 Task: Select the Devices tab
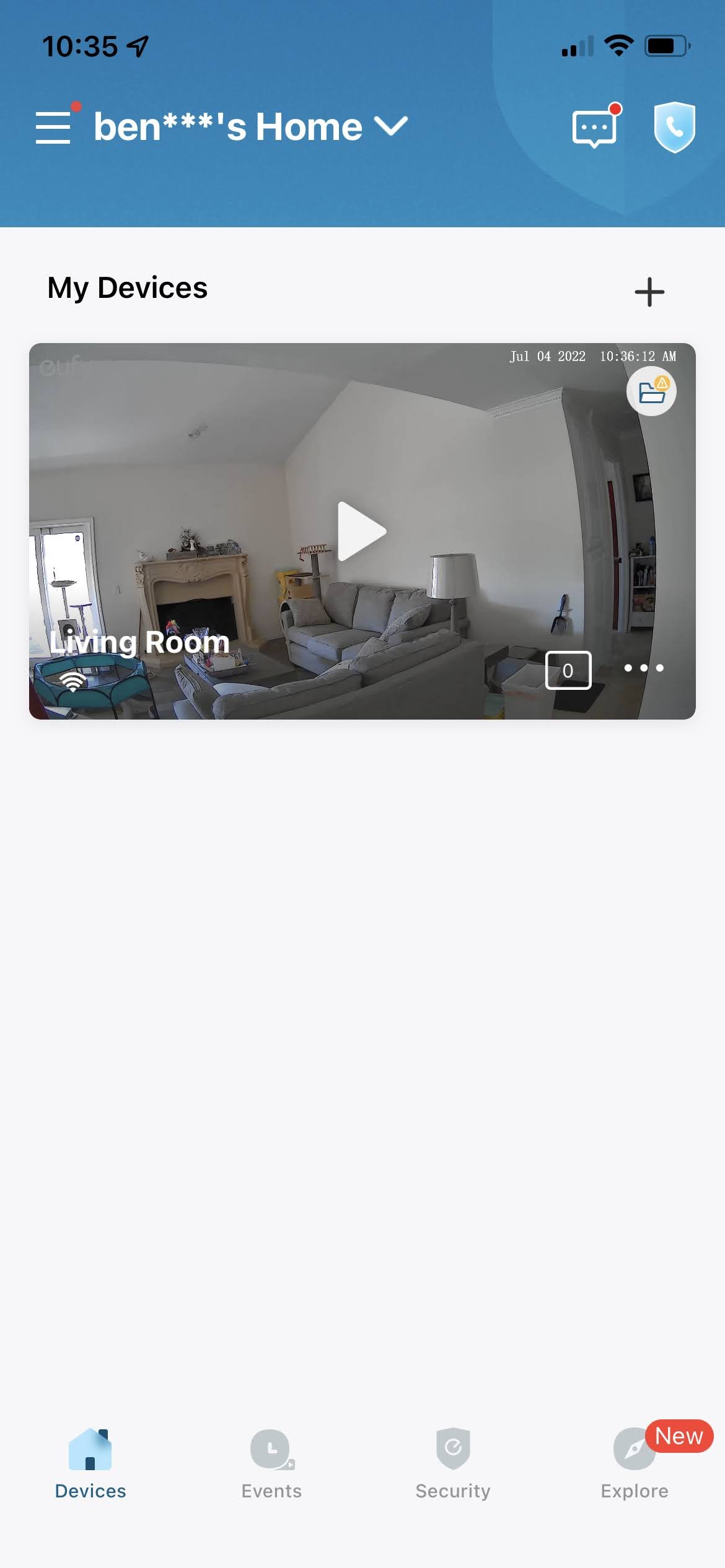pyautogui.click(x=90, y=1465)
